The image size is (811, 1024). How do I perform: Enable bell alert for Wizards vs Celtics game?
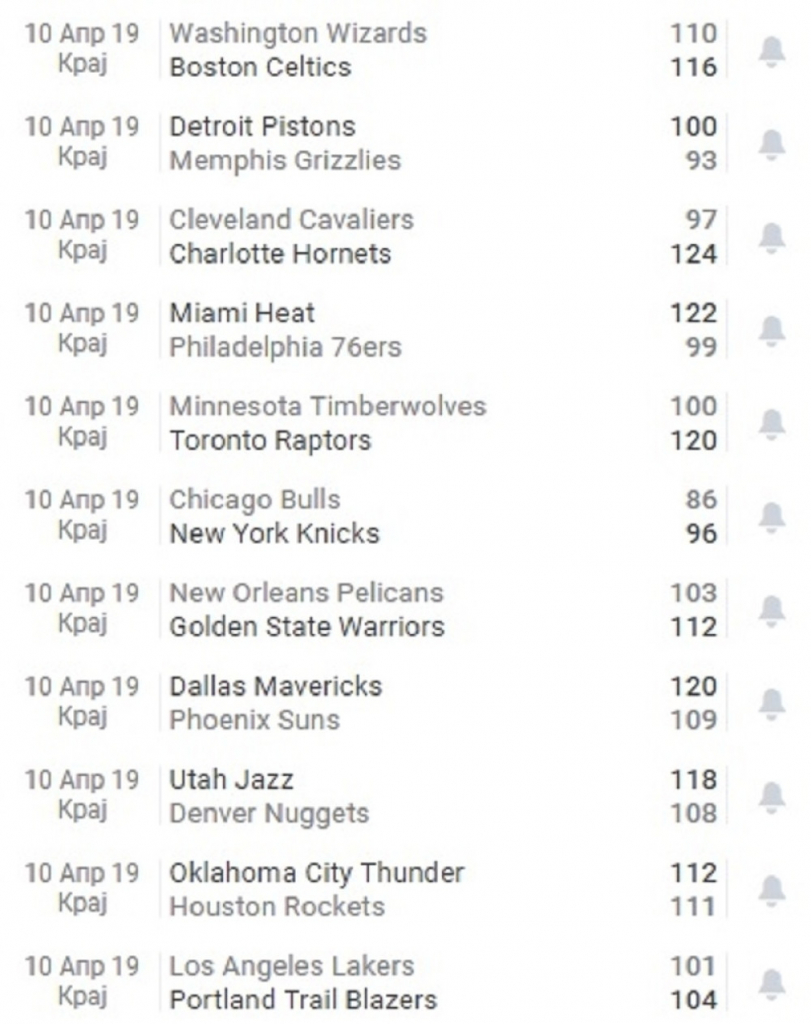point(771,51)
